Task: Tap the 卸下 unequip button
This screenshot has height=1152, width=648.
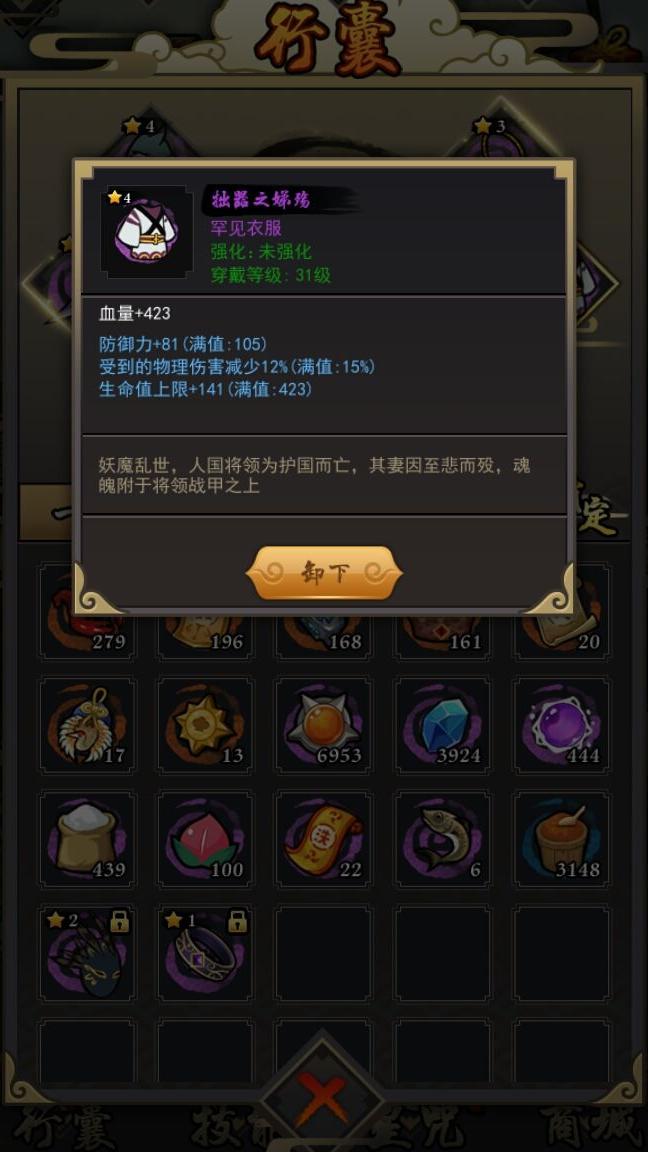Action: point(323,572)
